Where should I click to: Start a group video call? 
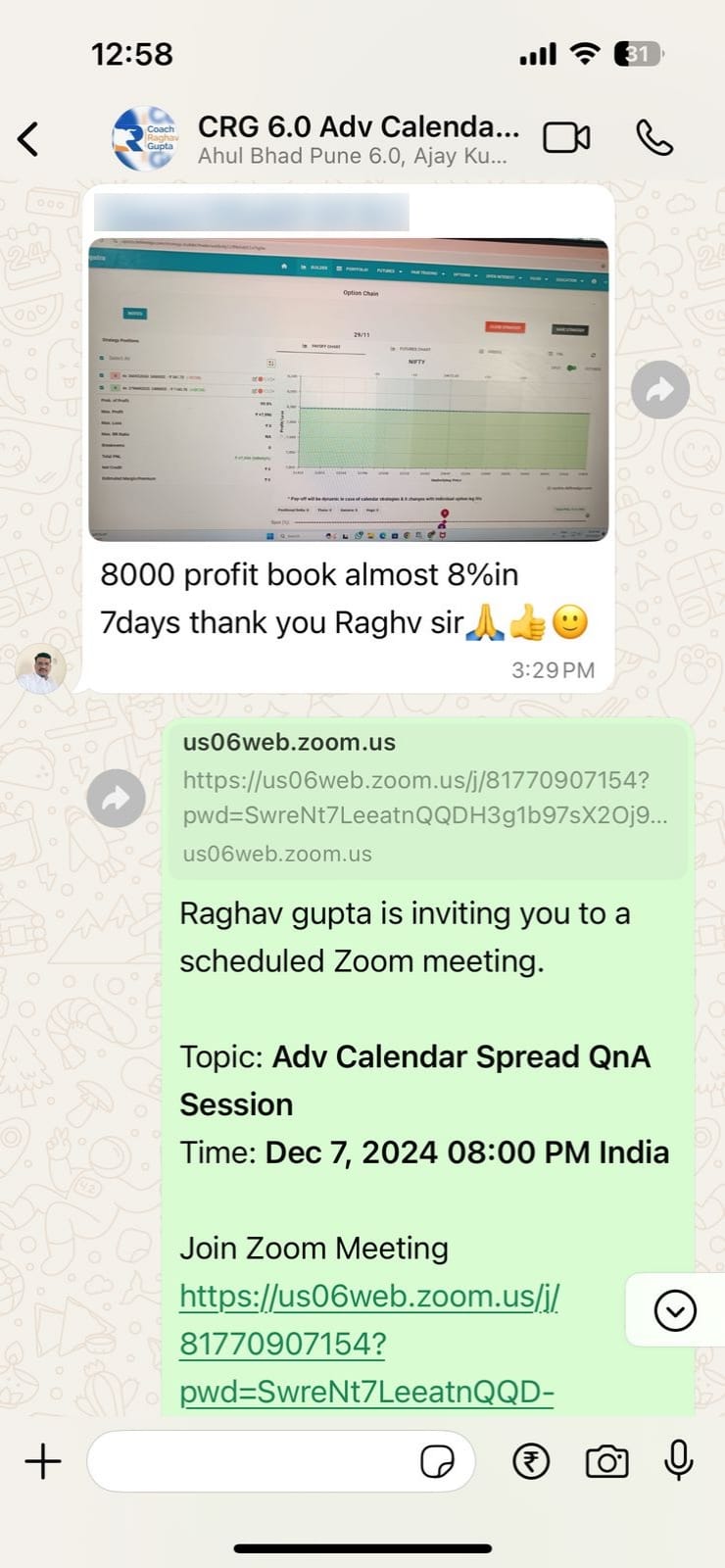pyautogui.click(x=566, y=138)
